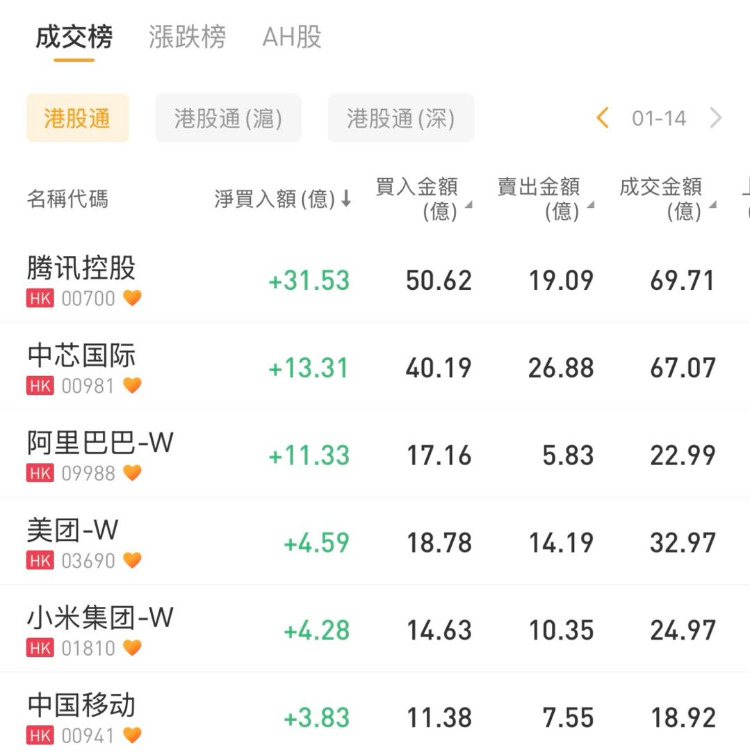Switch to the AH股 tab
The height and width of the screenshot is (755, 750).
(x=292, y=38)
